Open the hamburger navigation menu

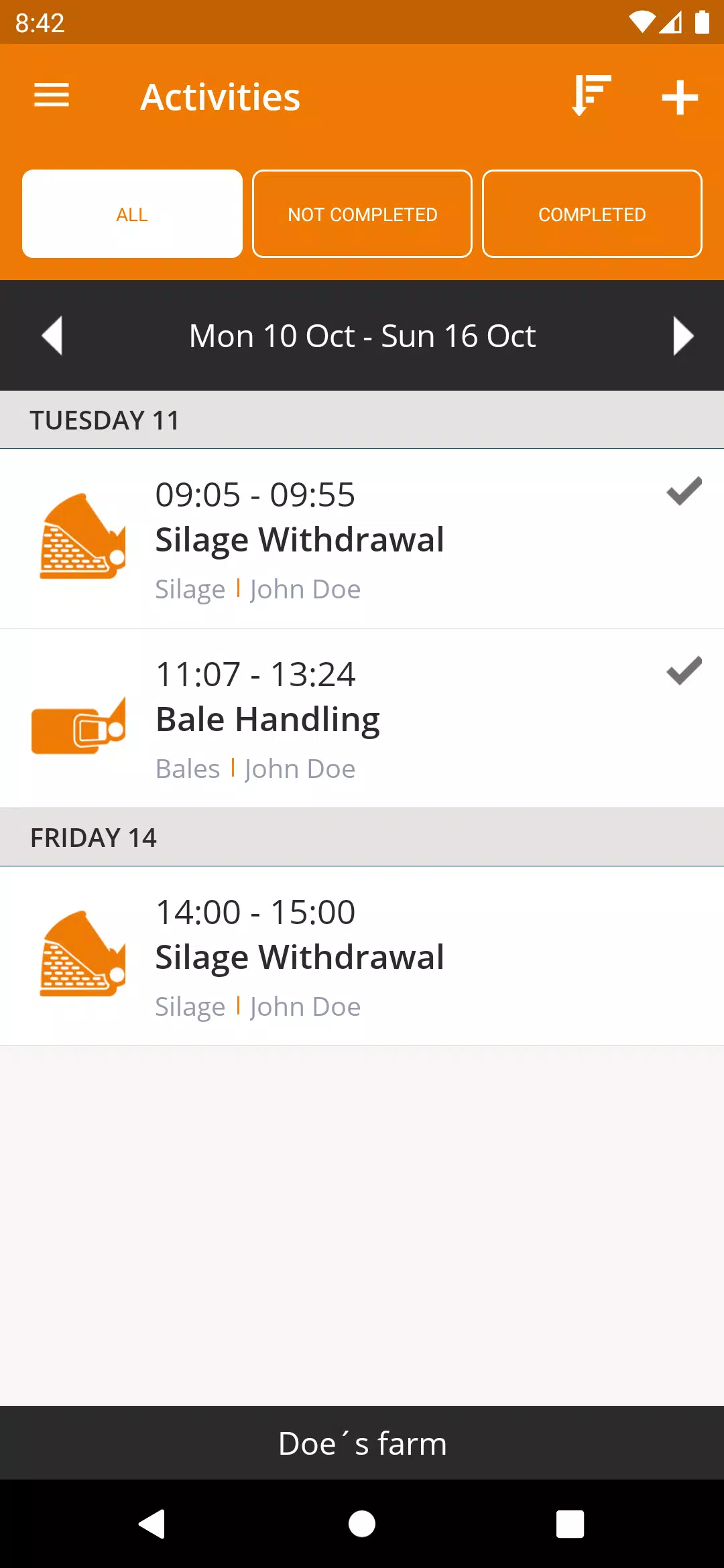coord(52,96)
